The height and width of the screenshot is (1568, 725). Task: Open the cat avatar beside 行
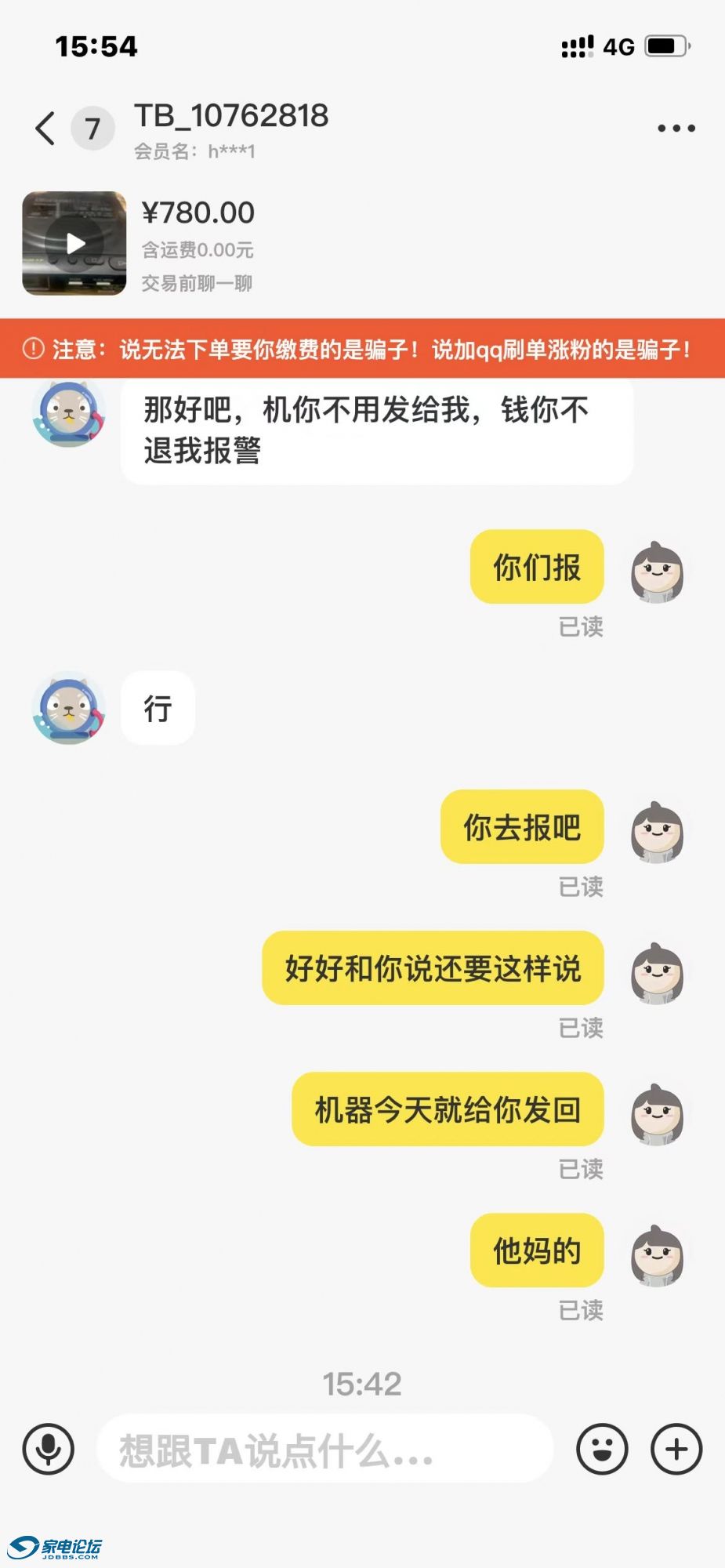pyautogui.click(x=69, y=708)
